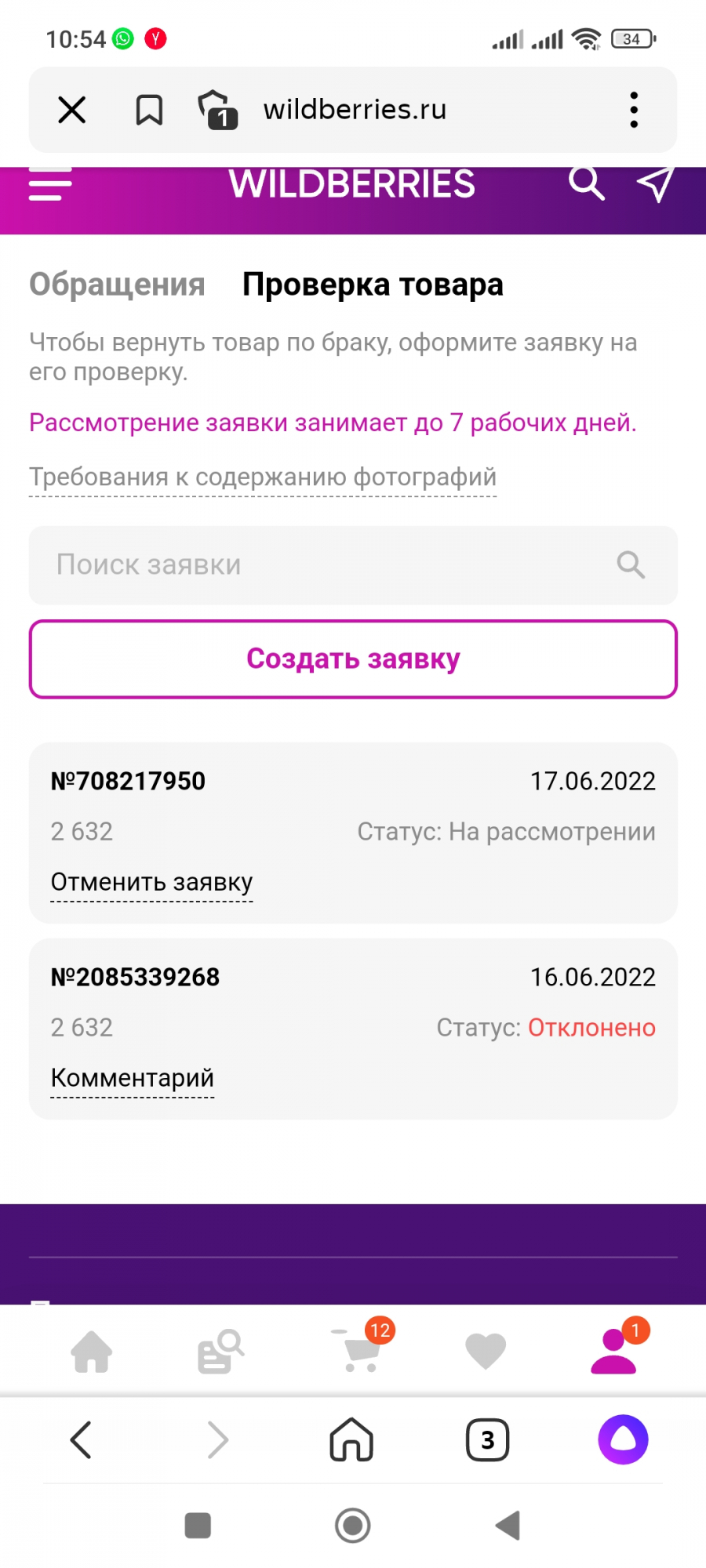
Task: Open the browser overflow menu
Action: pos(634,110)
